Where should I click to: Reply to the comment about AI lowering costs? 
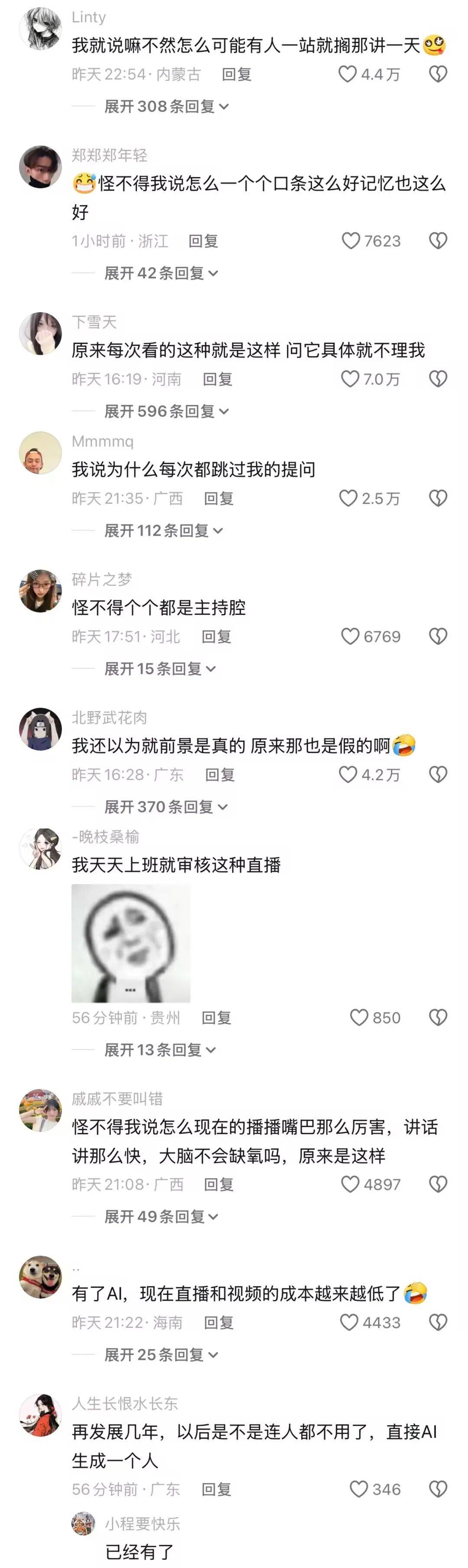tap(218, 1322)
